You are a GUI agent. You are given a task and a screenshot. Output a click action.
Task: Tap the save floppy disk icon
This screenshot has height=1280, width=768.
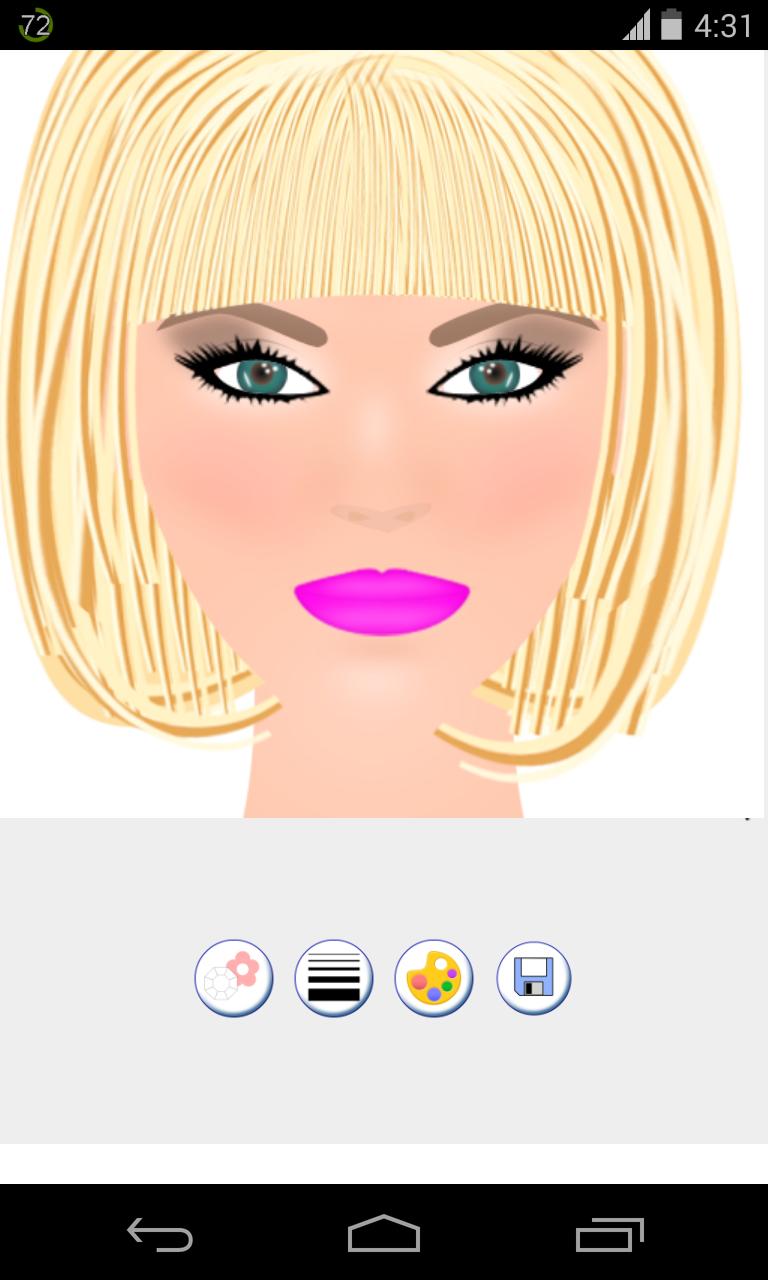pyautogui.click(x=533, y=977)
